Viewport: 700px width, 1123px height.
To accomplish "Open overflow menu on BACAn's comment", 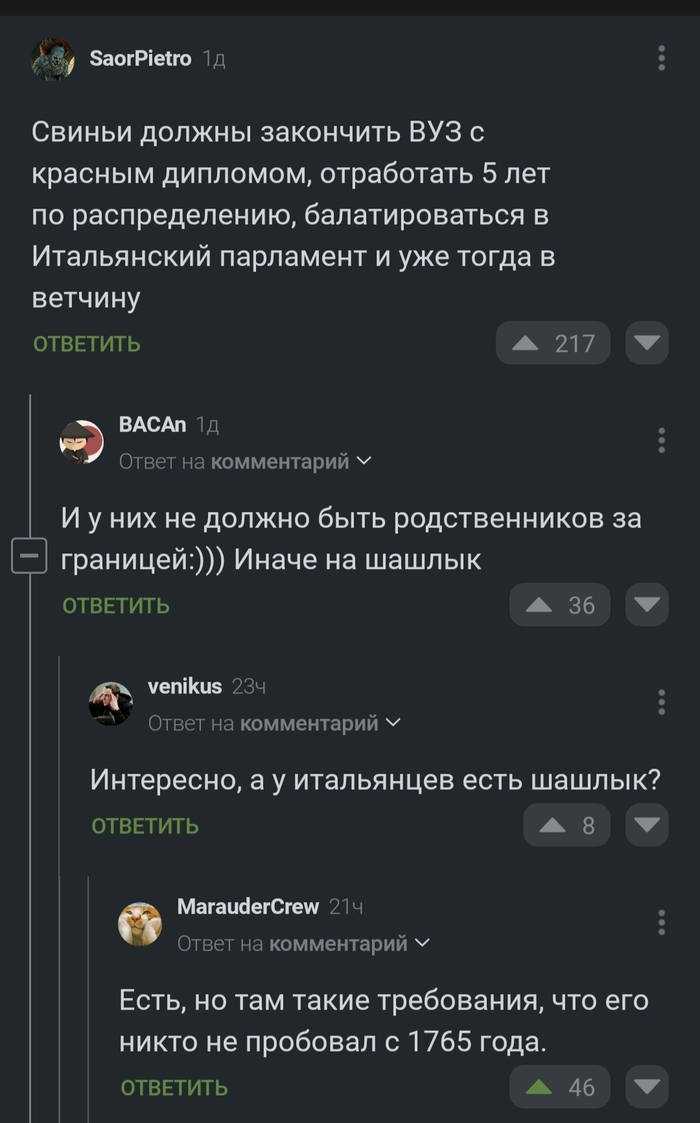I will coord(662,440).
